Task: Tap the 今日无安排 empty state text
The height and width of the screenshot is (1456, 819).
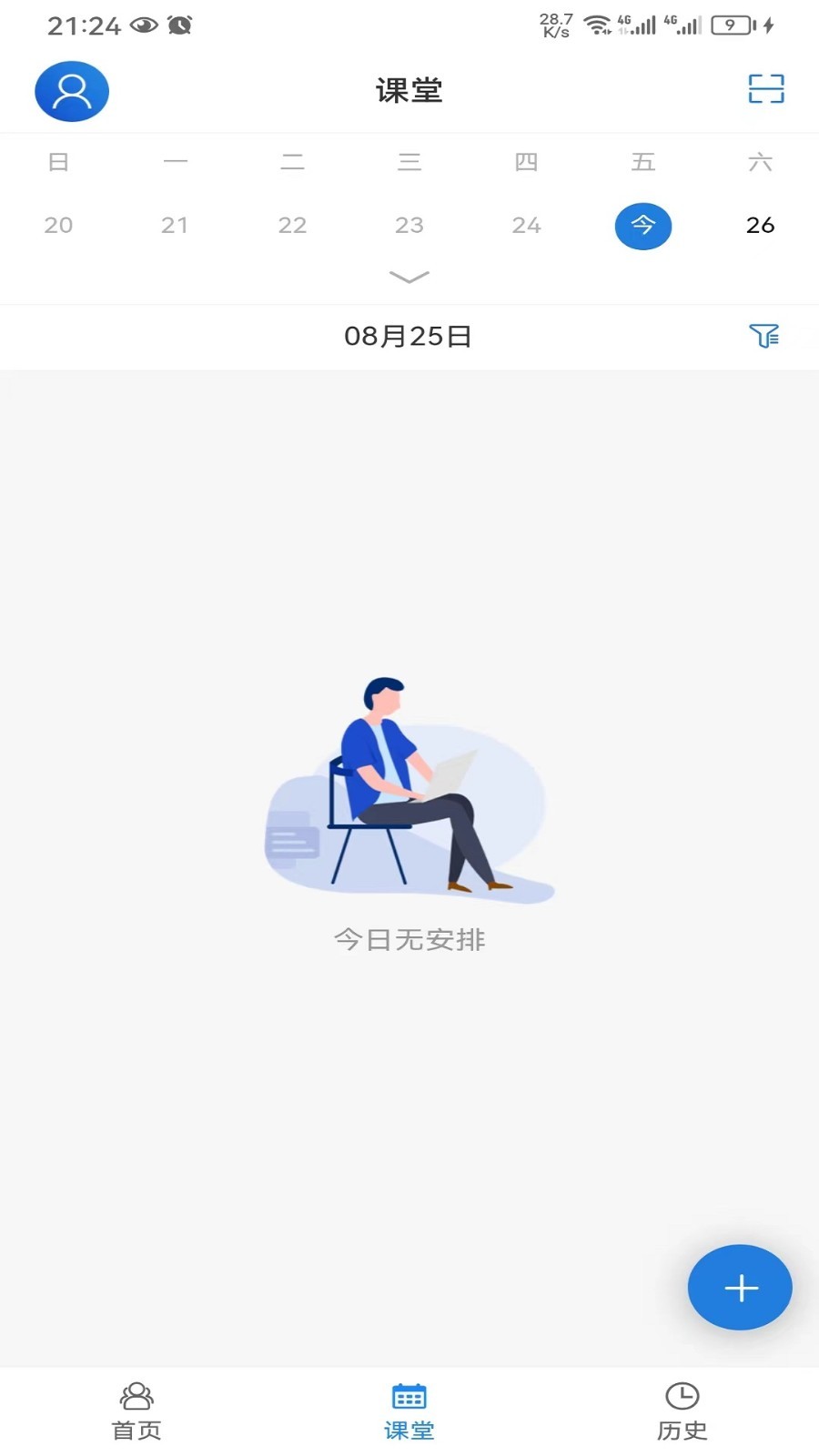Action: [409, 939]
